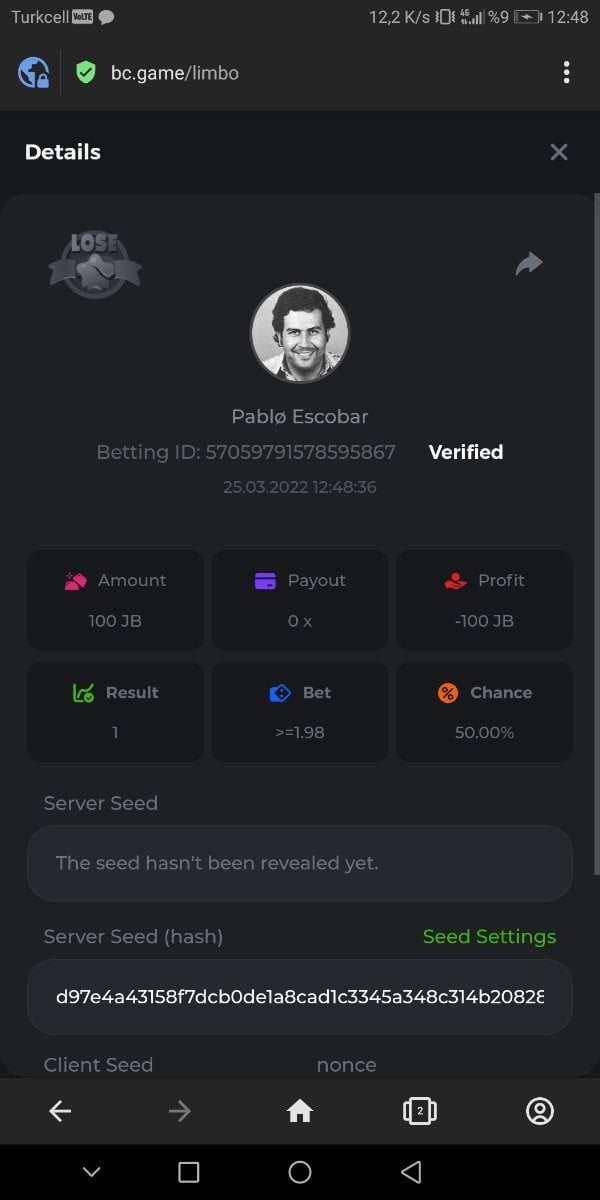Open the browser tabs switcher
Screen dimensions: 600x1200
point(420,1111)
